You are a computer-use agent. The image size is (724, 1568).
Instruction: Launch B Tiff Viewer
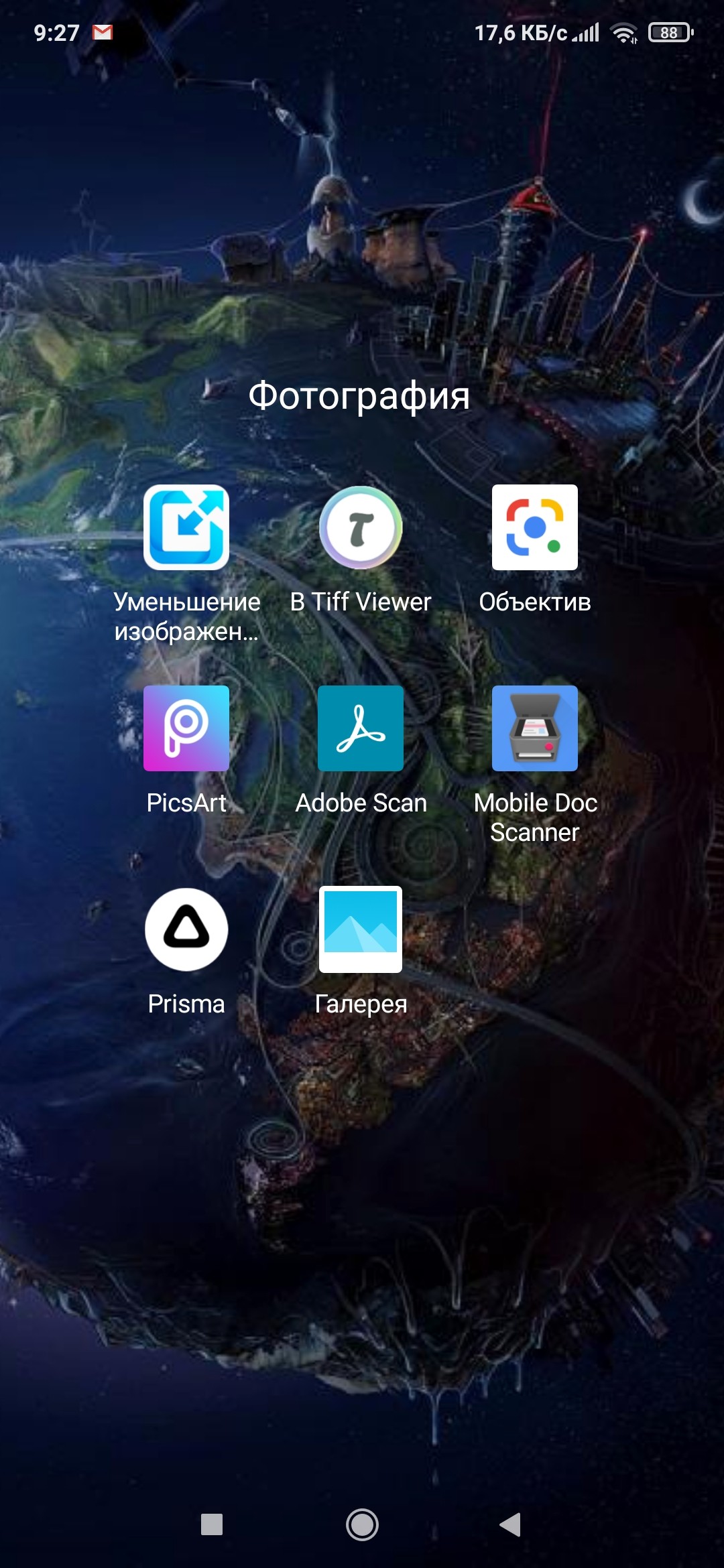361,527
